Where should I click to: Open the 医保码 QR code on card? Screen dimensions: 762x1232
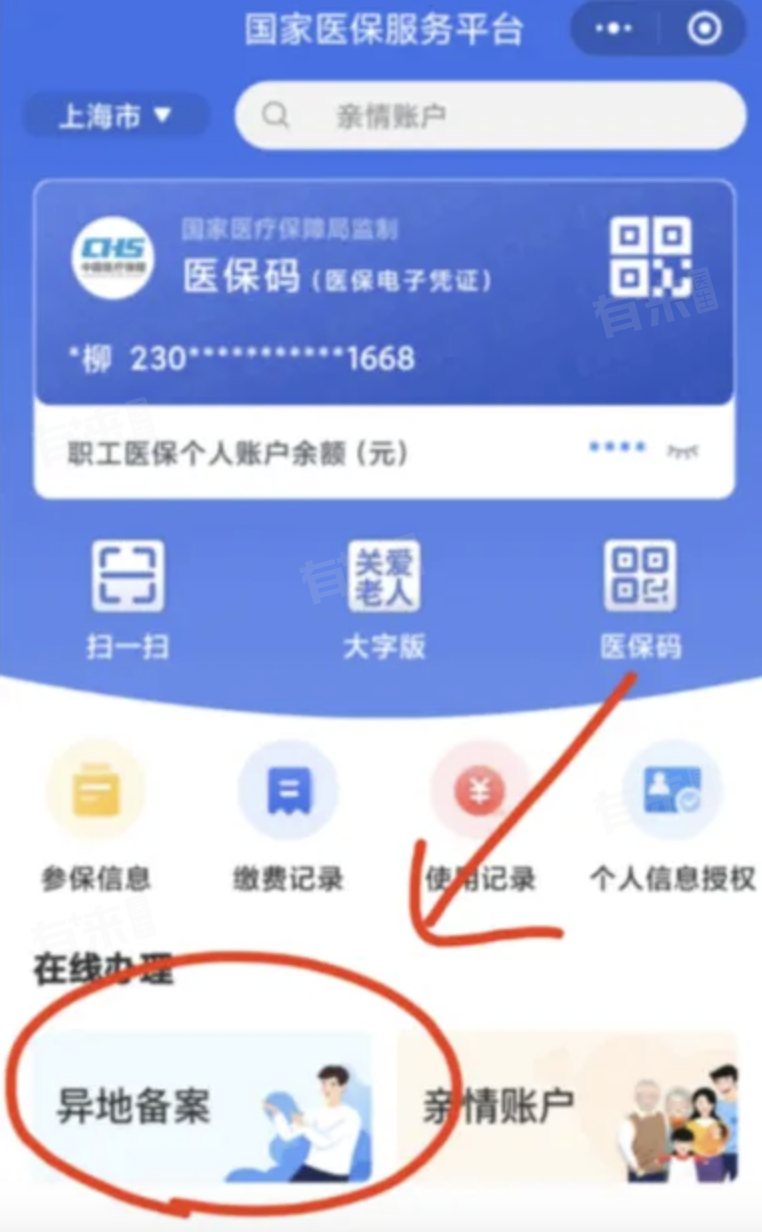tap(651, 257)
